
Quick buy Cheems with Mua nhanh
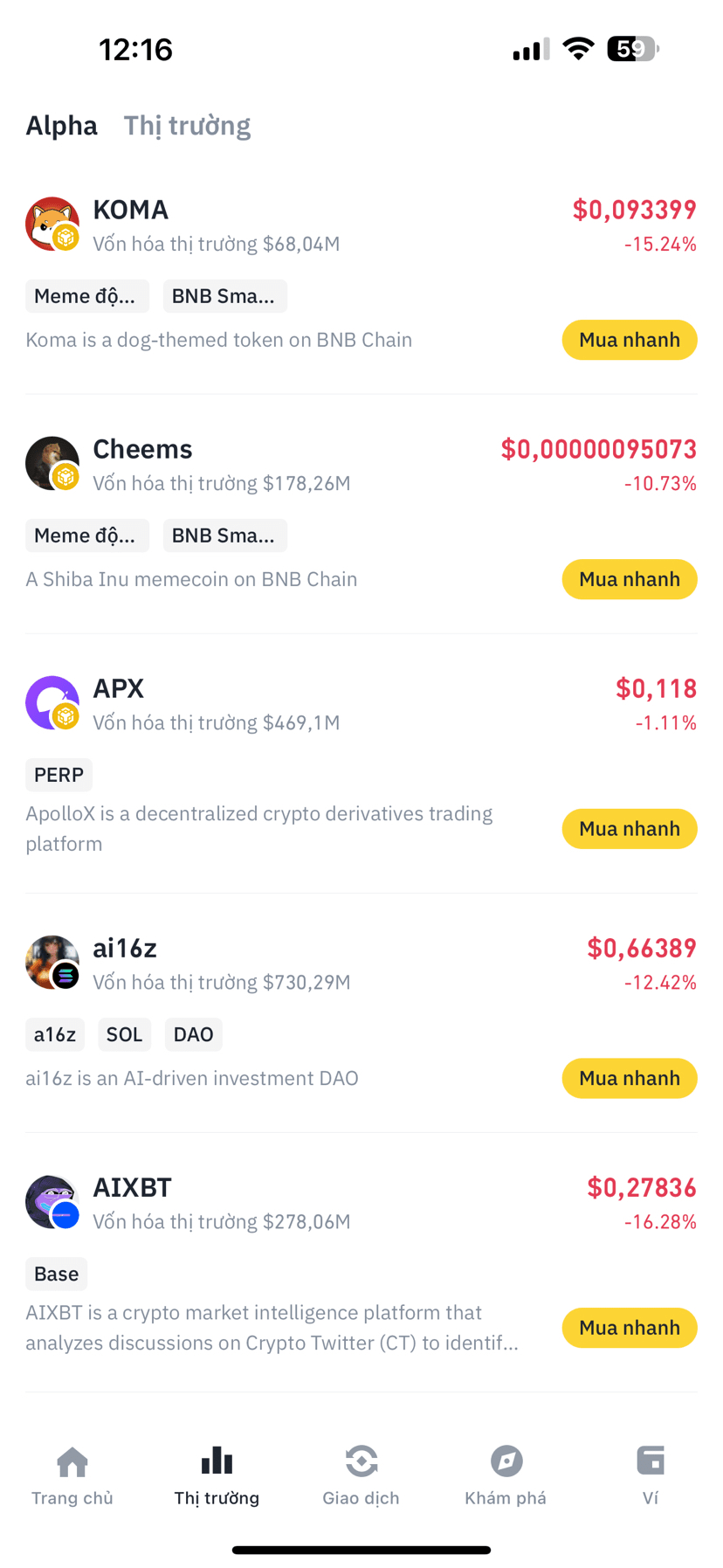pos(629,579)
